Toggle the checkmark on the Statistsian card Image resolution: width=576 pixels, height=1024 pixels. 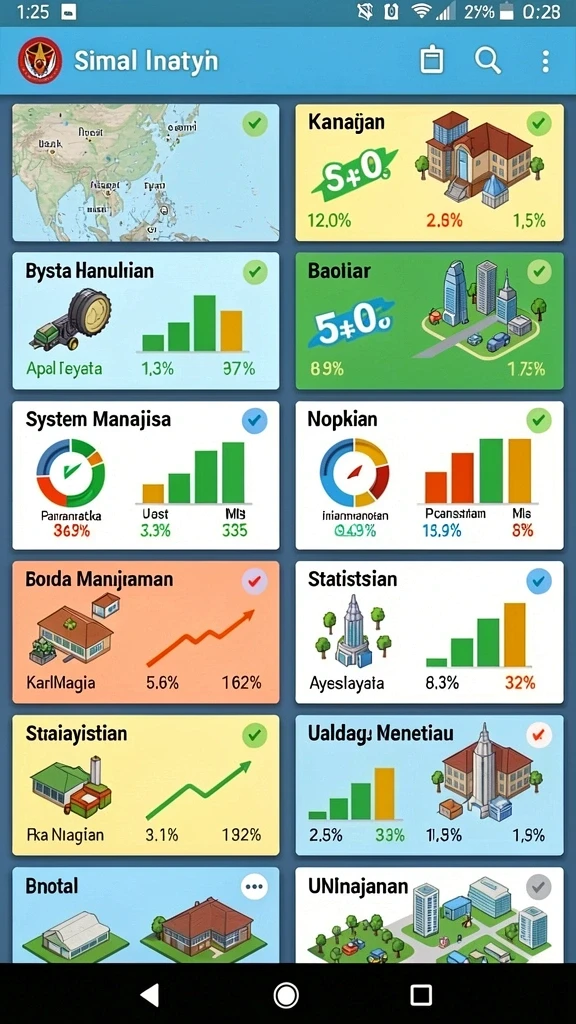point(539,581)
